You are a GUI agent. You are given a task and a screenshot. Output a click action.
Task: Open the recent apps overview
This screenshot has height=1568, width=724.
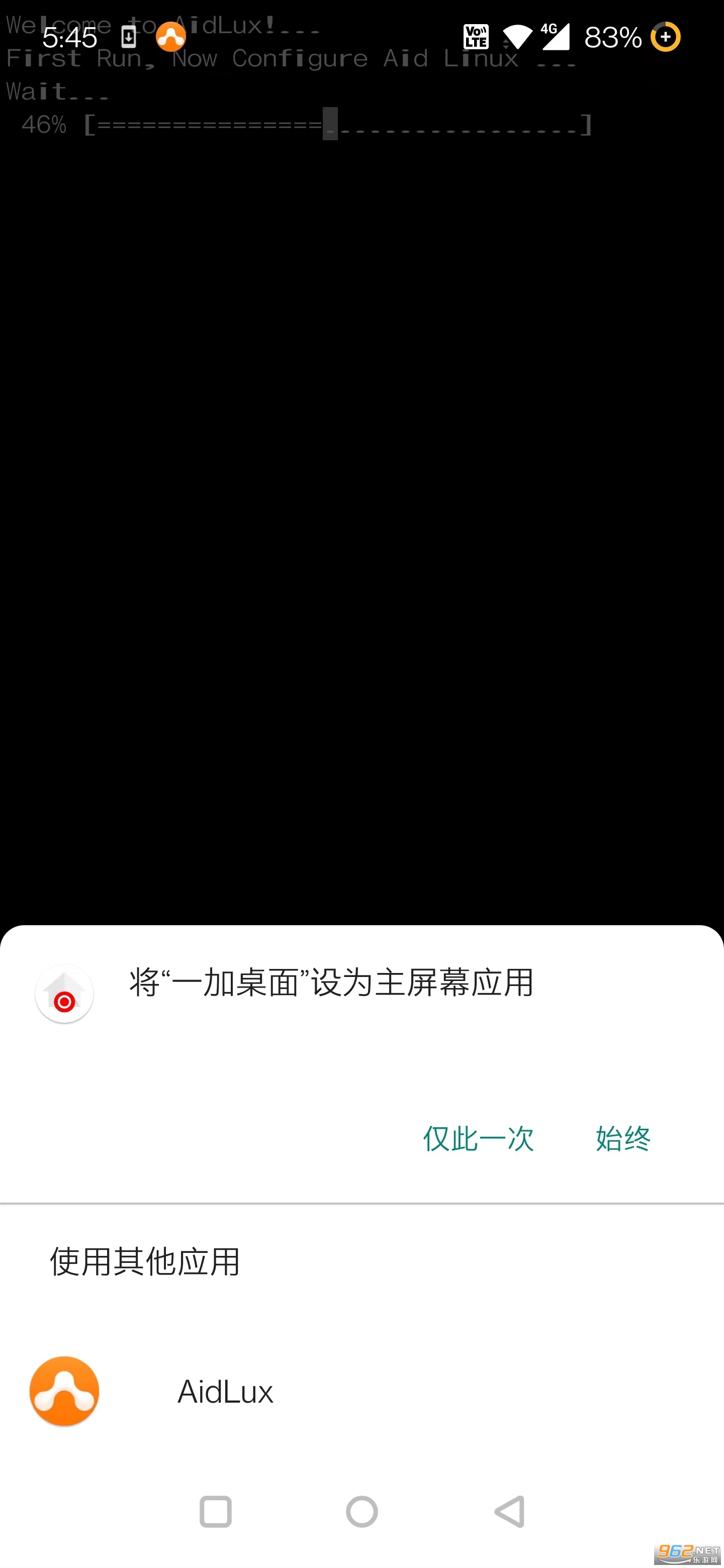[216, 1511]
